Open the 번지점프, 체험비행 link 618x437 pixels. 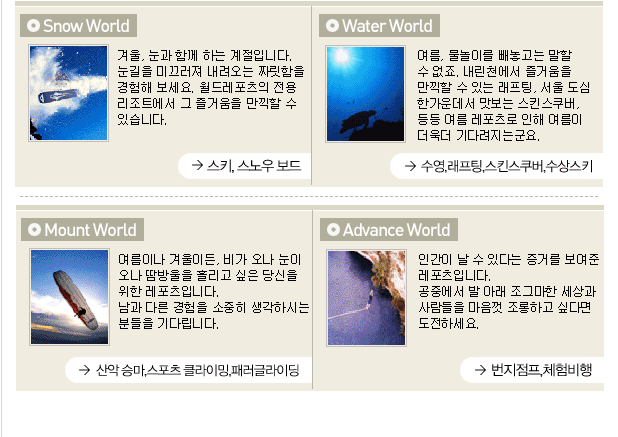coord(532,370)
